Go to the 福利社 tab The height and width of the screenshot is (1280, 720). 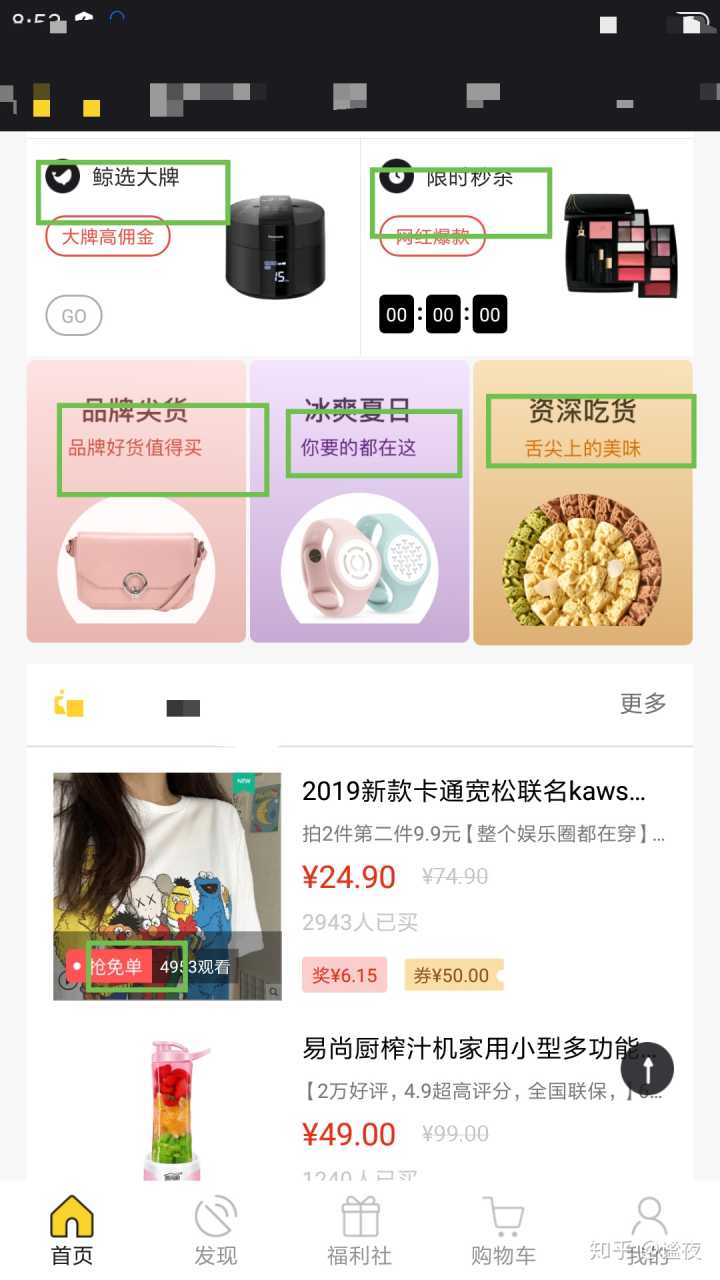359,1231
